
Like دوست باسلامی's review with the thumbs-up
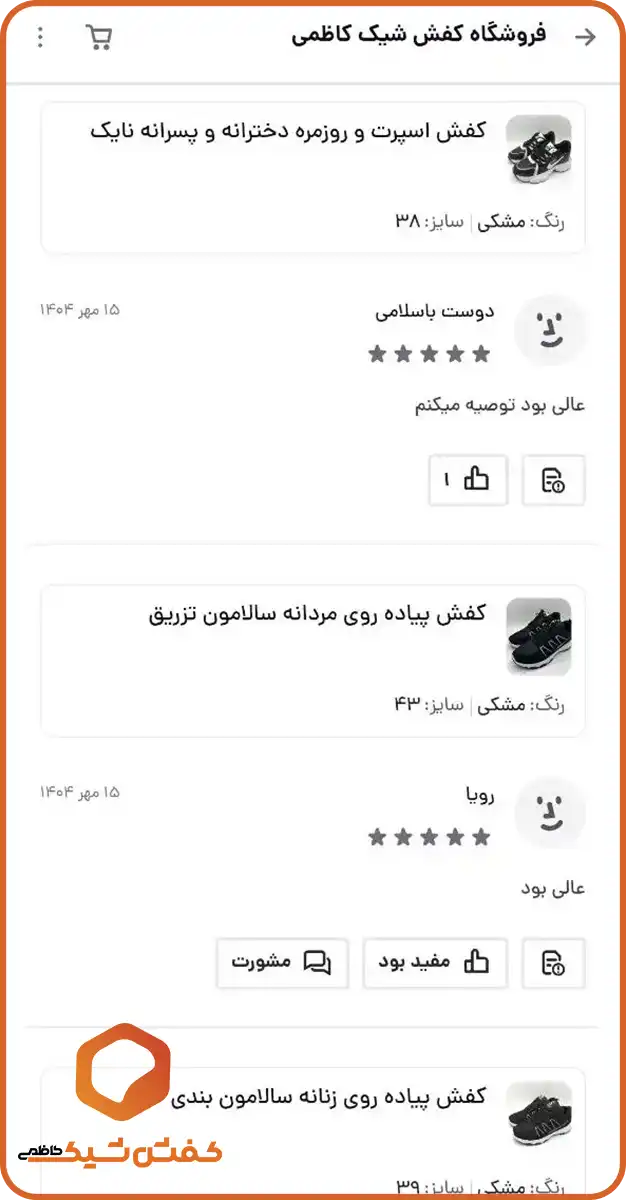point(468,481)
